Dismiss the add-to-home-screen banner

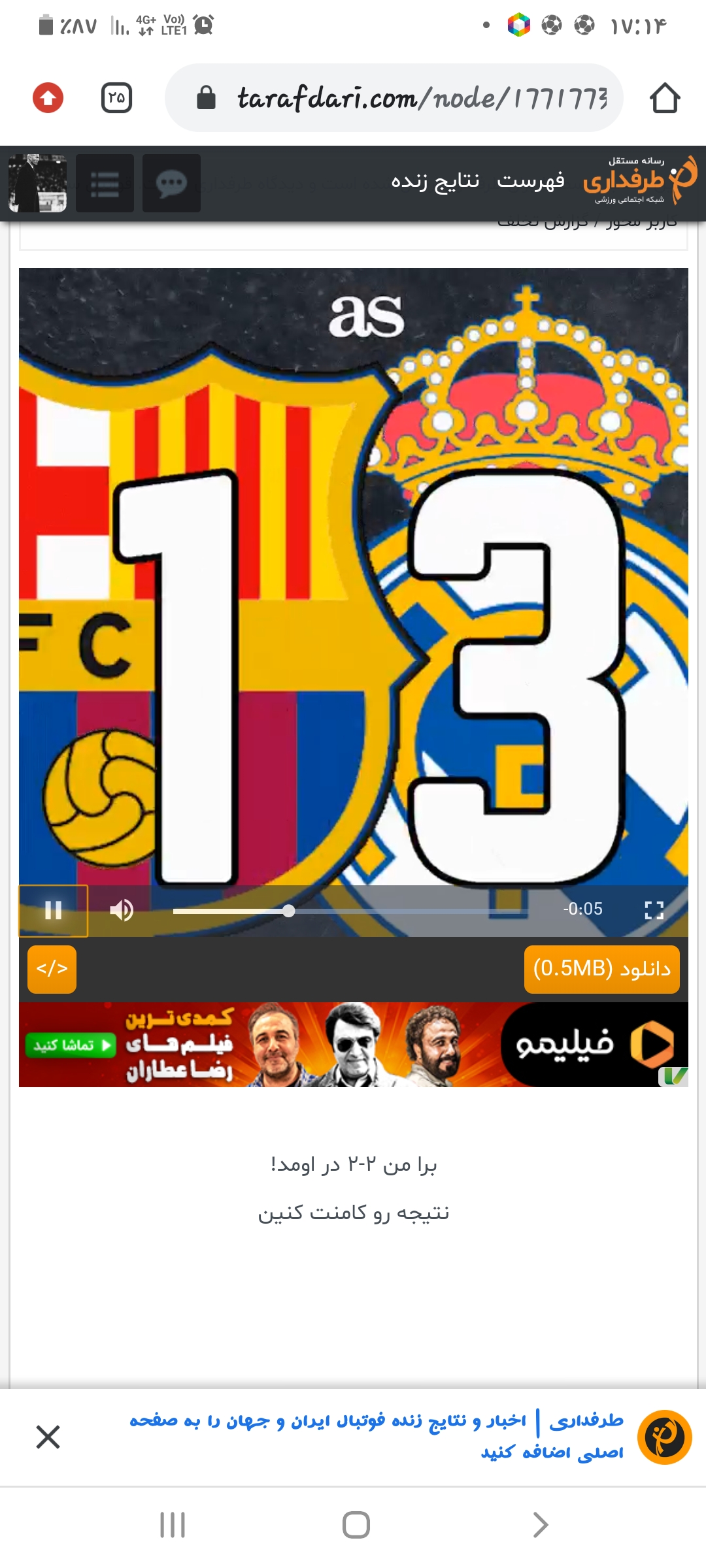coord(48,1437)
